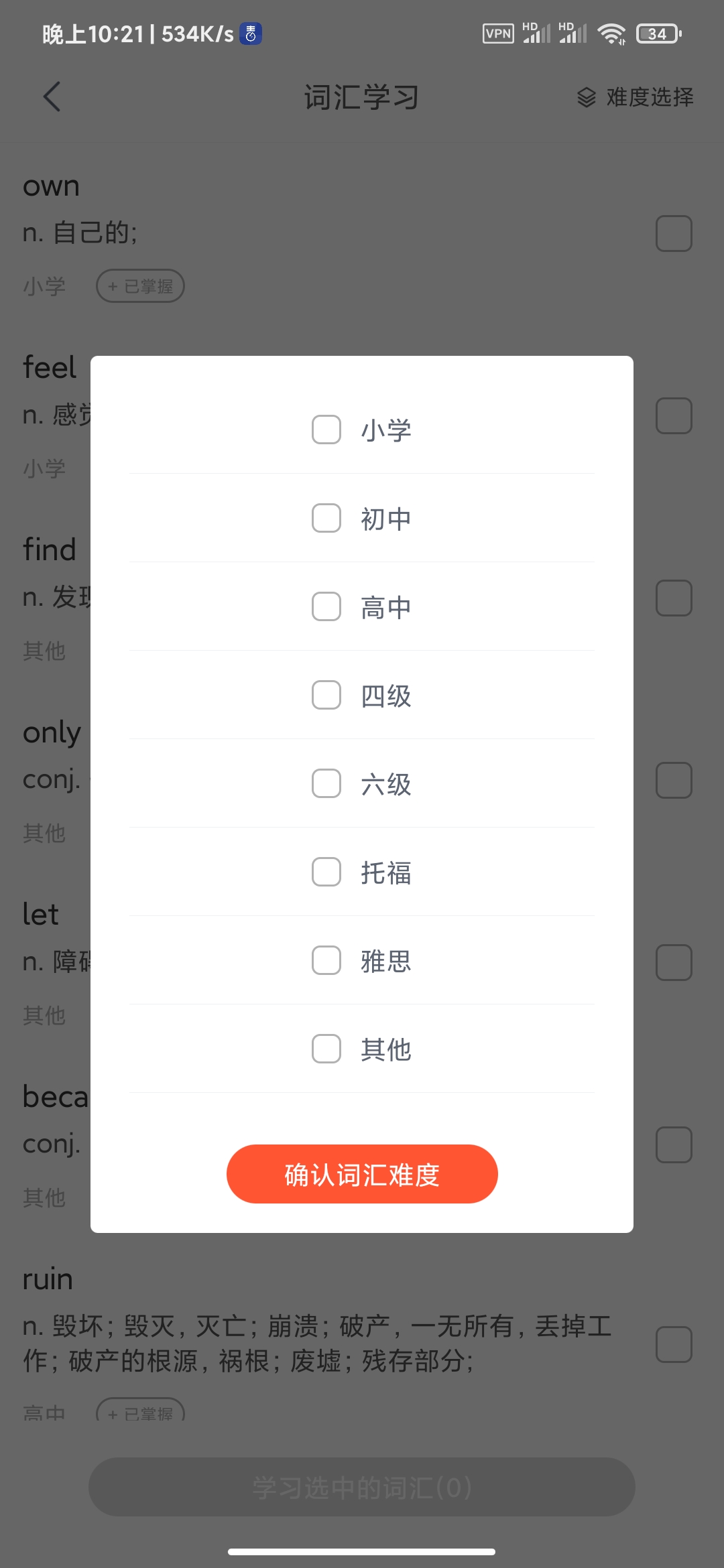Check the 小学 difficulty option
This screenshot has height=1568, width=724.
tap(326, 430)
